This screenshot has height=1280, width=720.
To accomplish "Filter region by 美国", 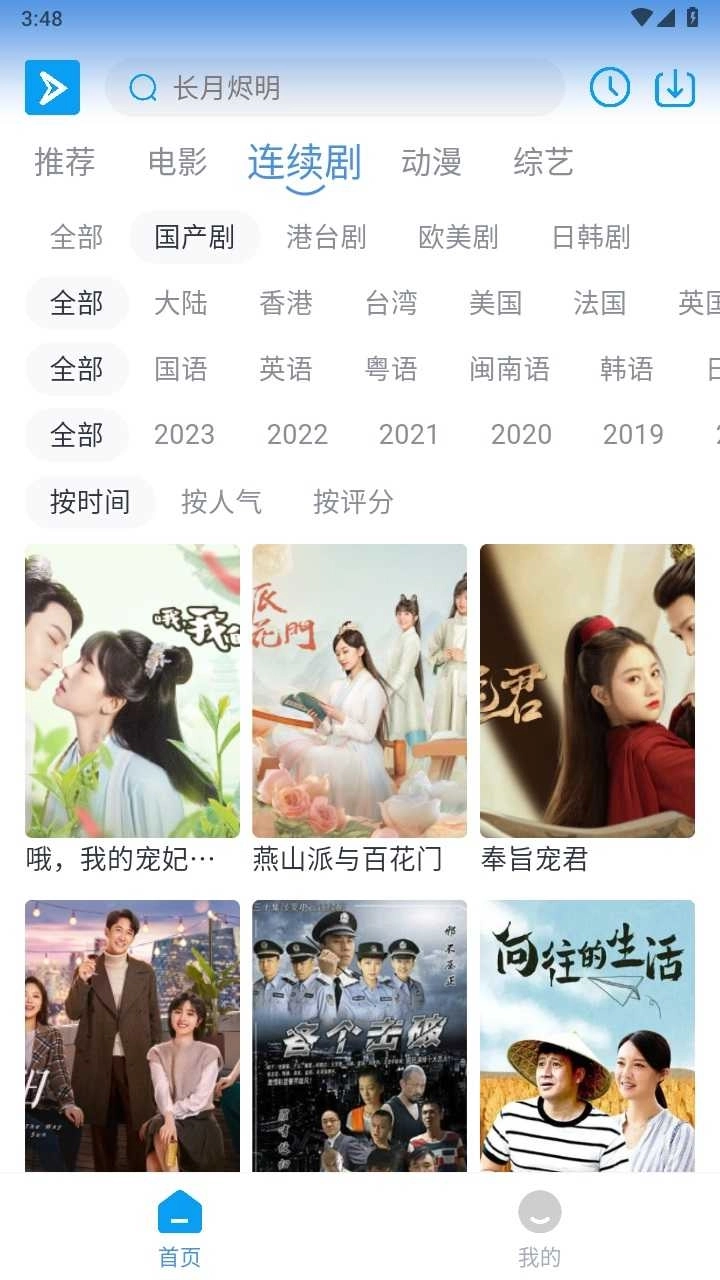I will pyautogui.click(x=497, y=303).
